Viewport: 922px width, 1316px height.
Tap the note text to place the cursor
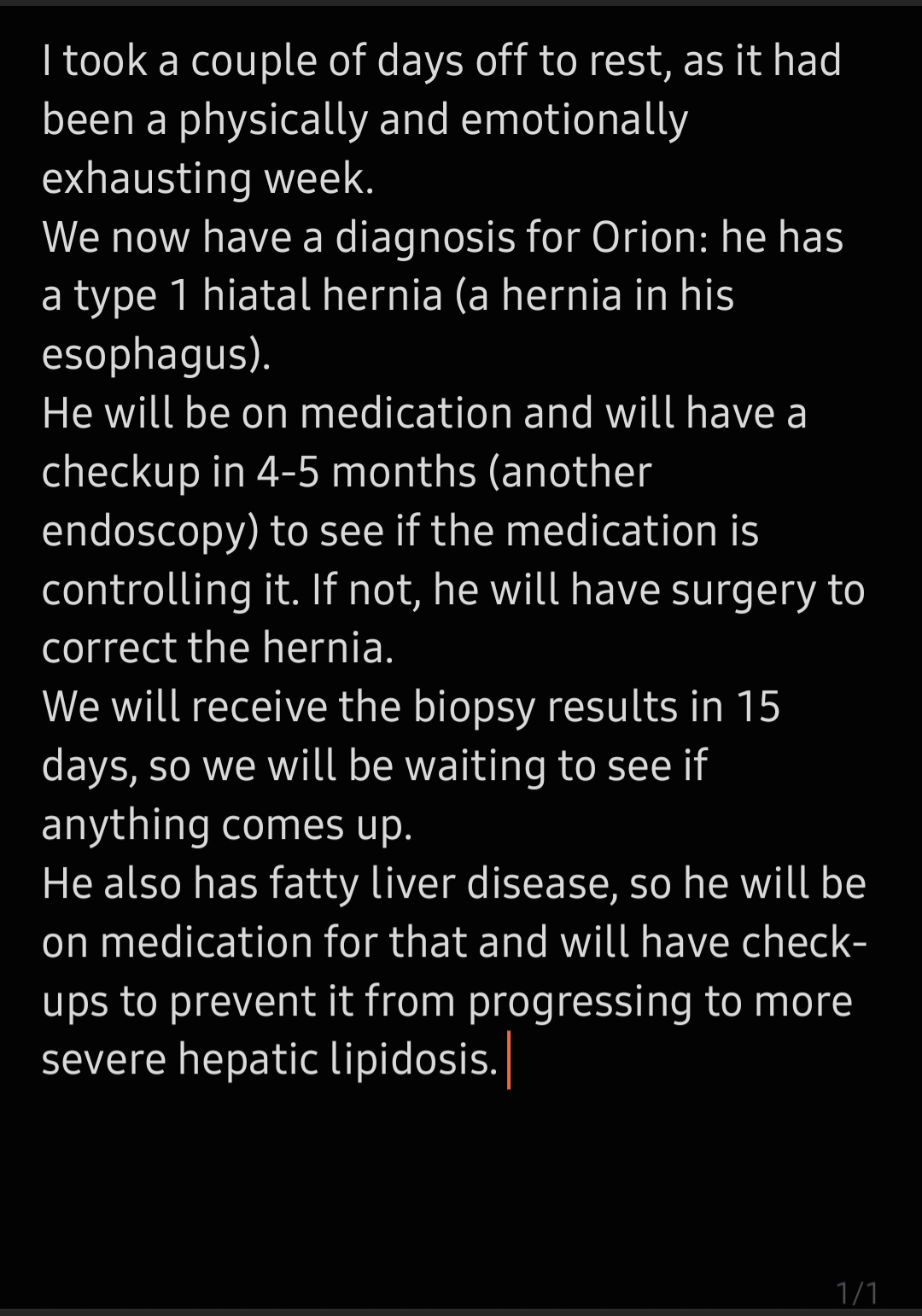coord(452,559)
